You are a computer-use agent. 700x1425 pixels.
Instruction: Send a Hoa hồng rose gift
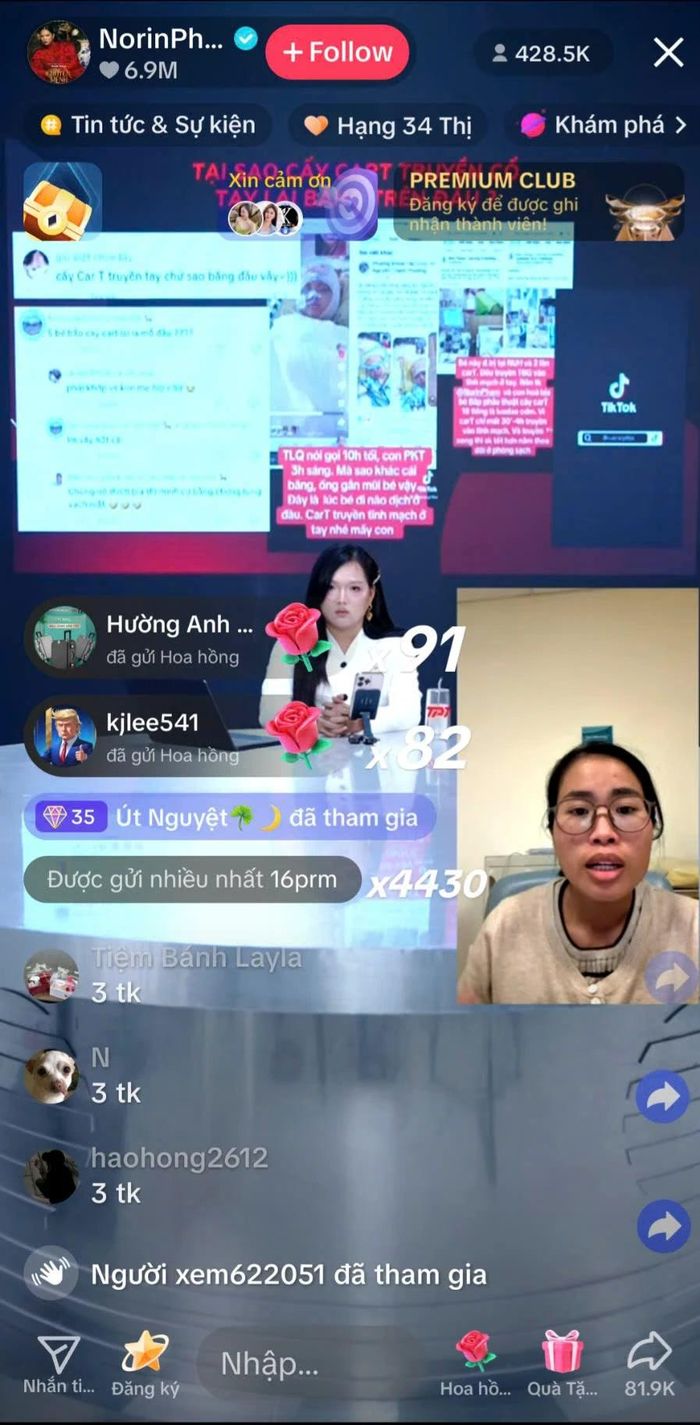tap(475, 1362)
